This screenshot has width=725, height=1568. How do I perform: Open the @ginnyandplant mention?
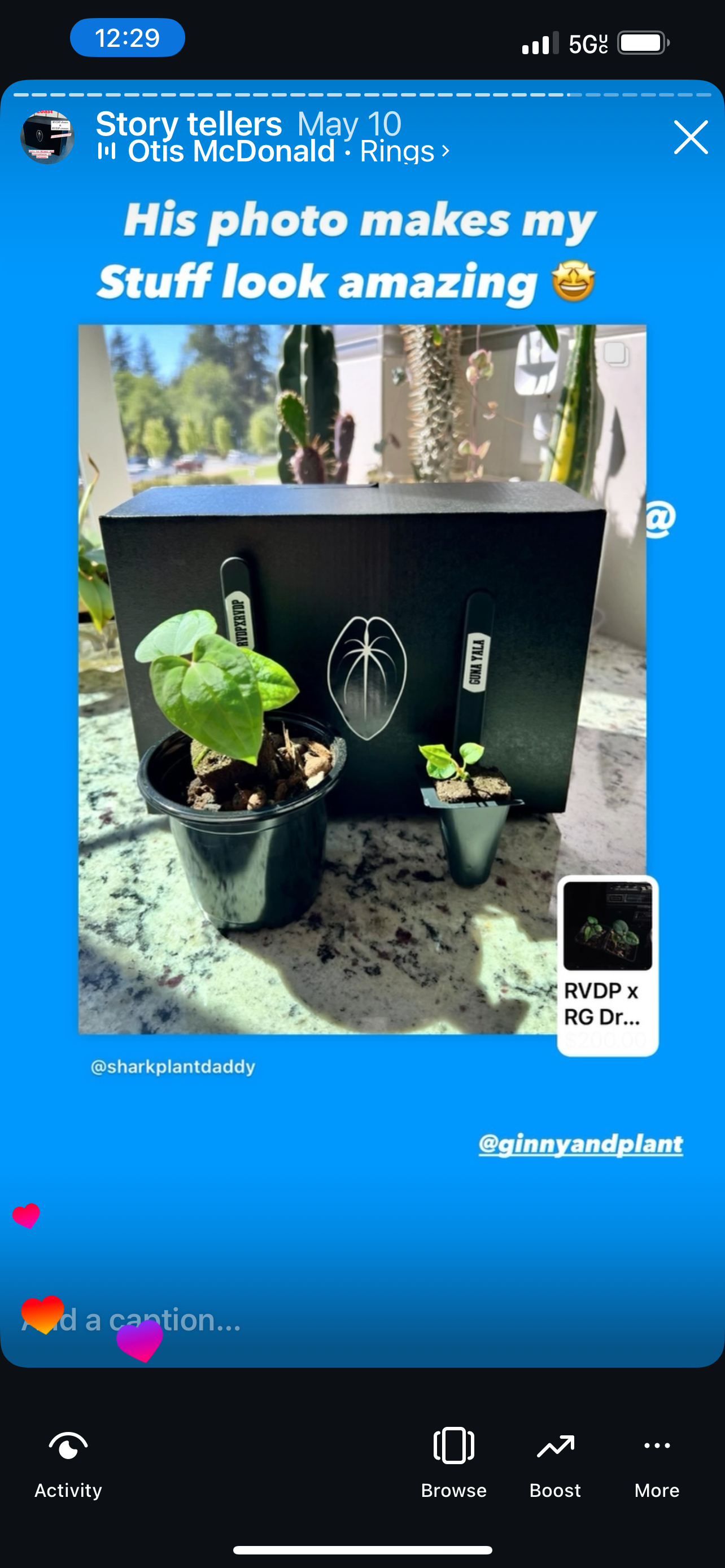pos(580,1144)
